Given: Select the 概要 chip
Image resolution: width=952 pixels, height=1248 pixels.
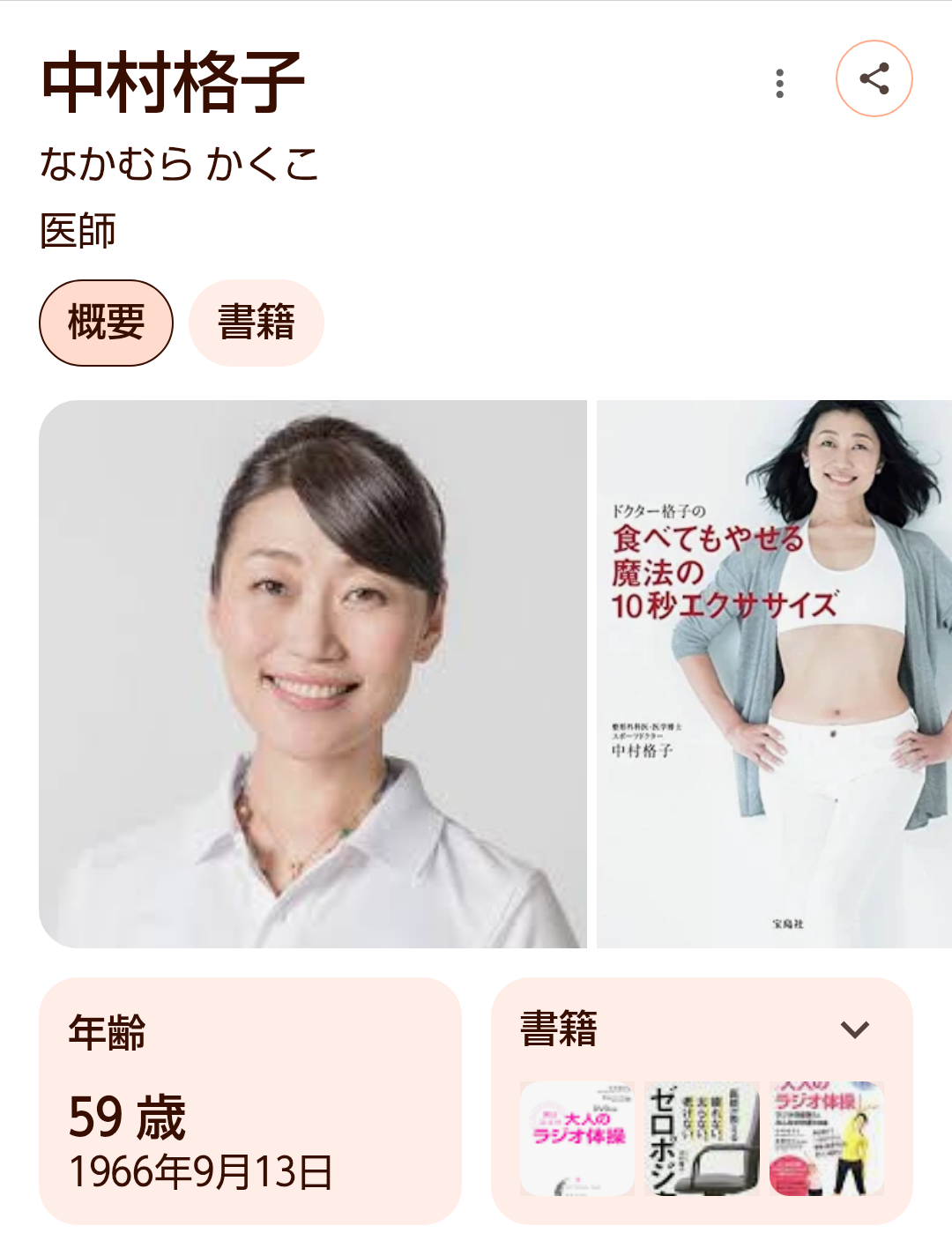Looking at the screenshot, I should pos(106,323).
